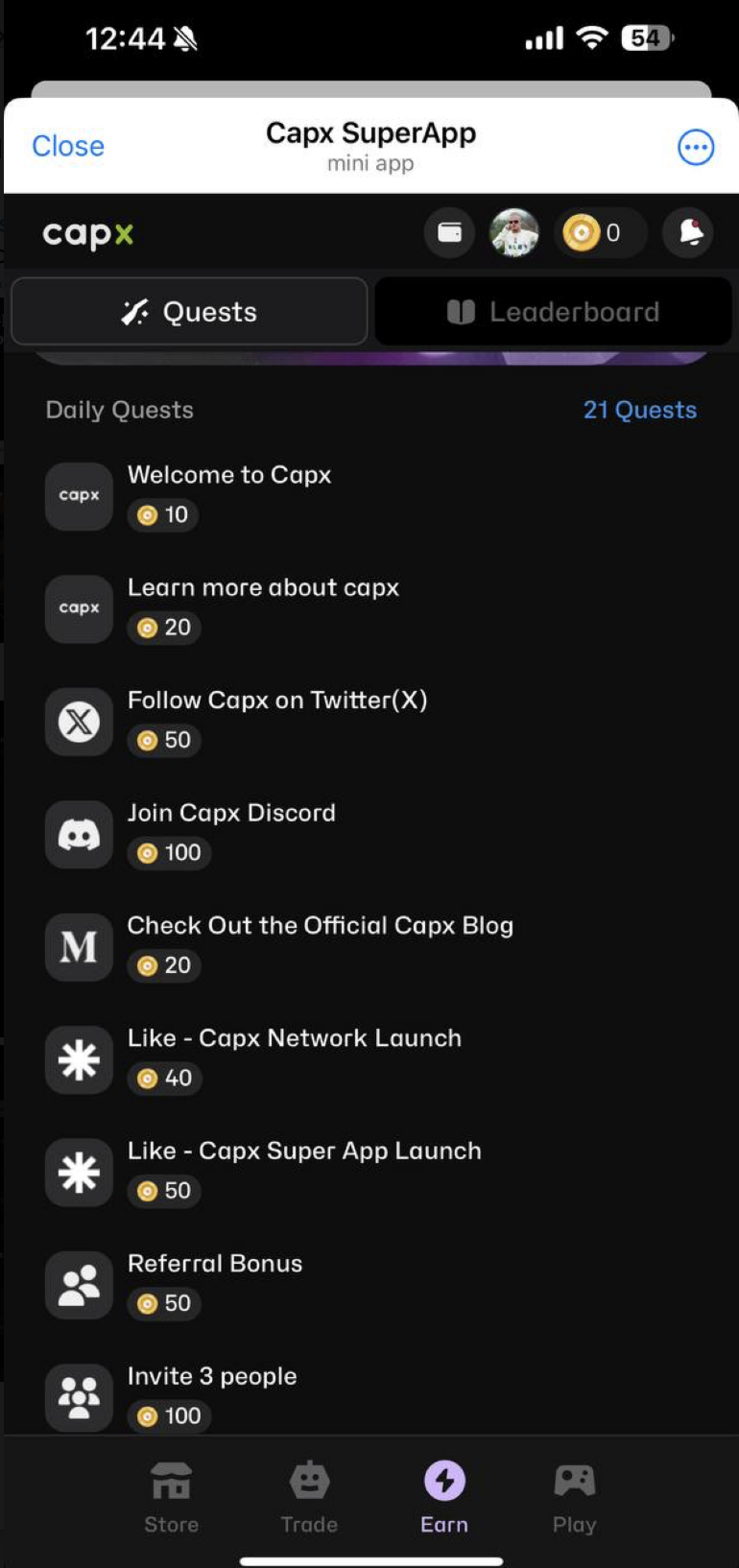Start the Follow Capx on Twitter(X) quest
Screen dimensions: 739x1568
pyautogui.click(x=276, y=720)
